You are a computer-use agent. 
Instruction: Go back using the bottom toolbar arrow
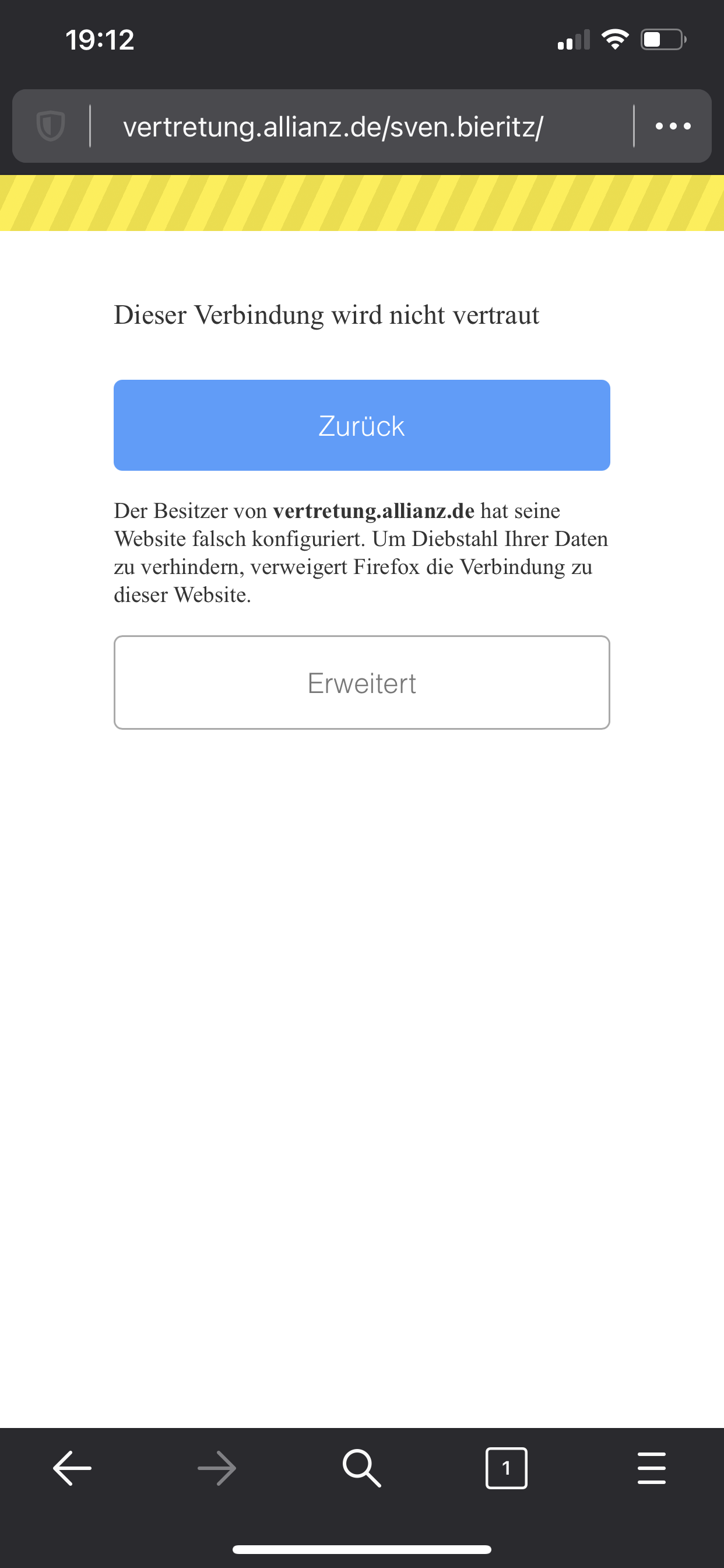point(72,1468)
